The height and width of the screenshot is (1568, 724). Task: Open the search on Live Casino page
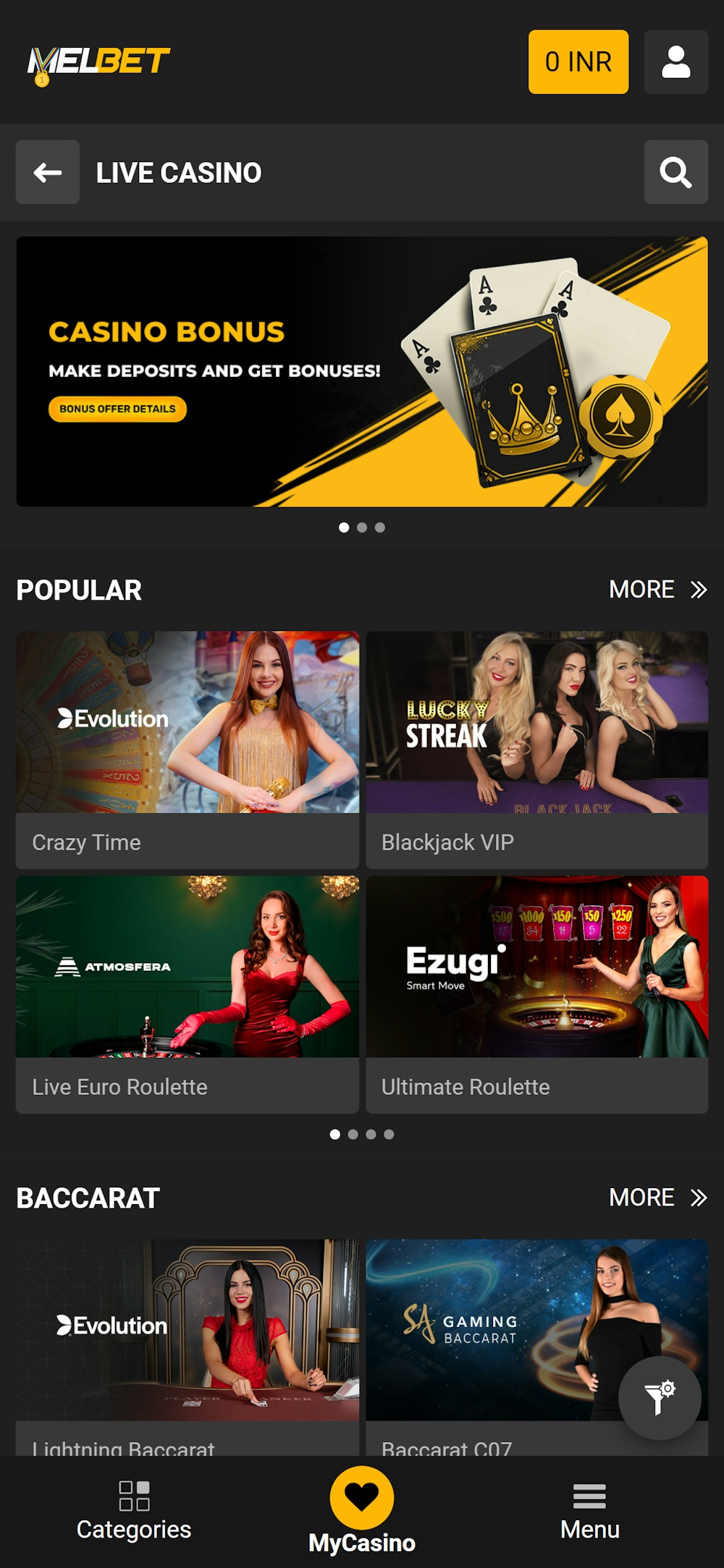pos(675,172)
